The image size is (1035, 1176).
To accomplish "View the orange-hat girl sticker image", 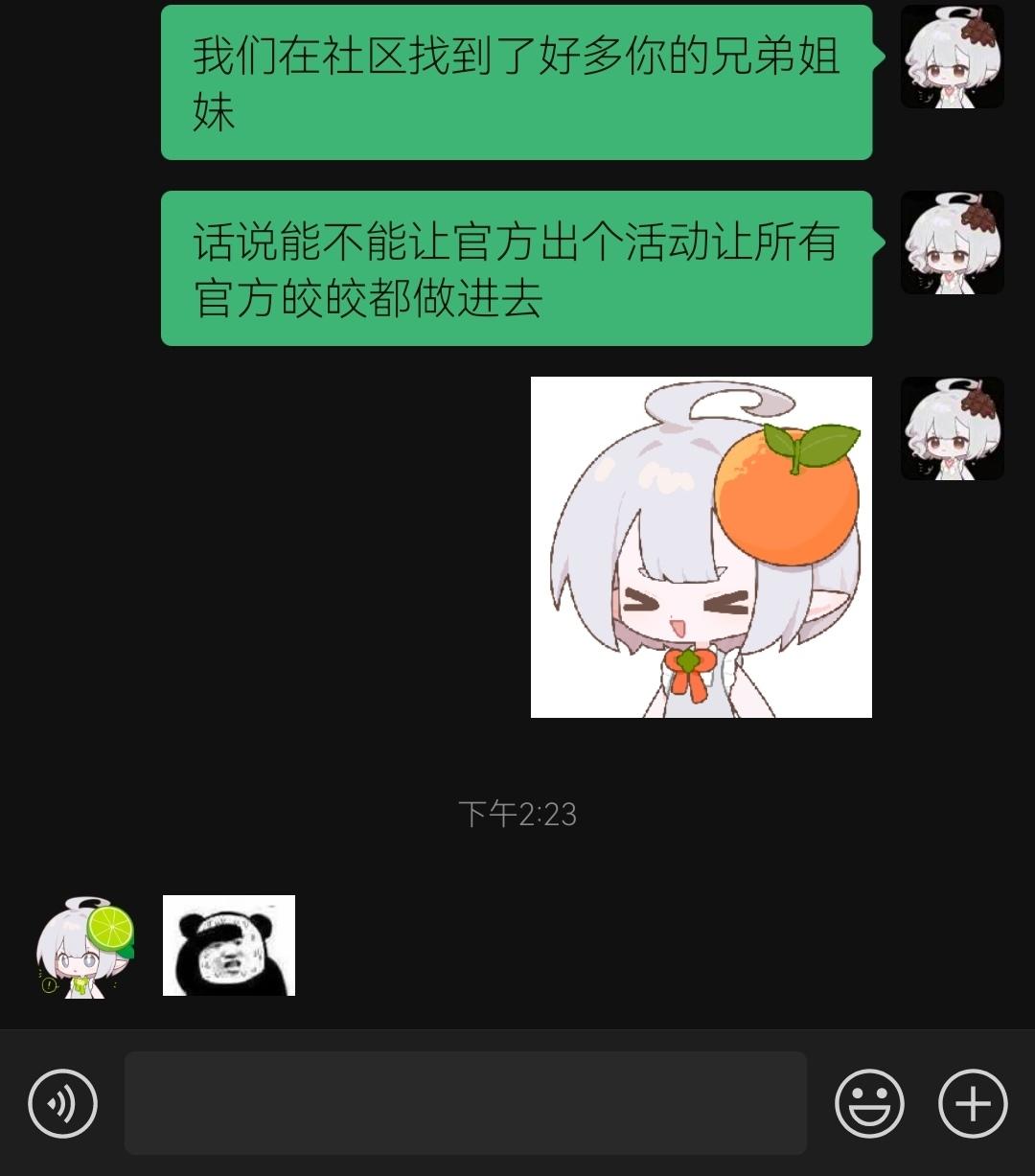I will tap(701, 546).
